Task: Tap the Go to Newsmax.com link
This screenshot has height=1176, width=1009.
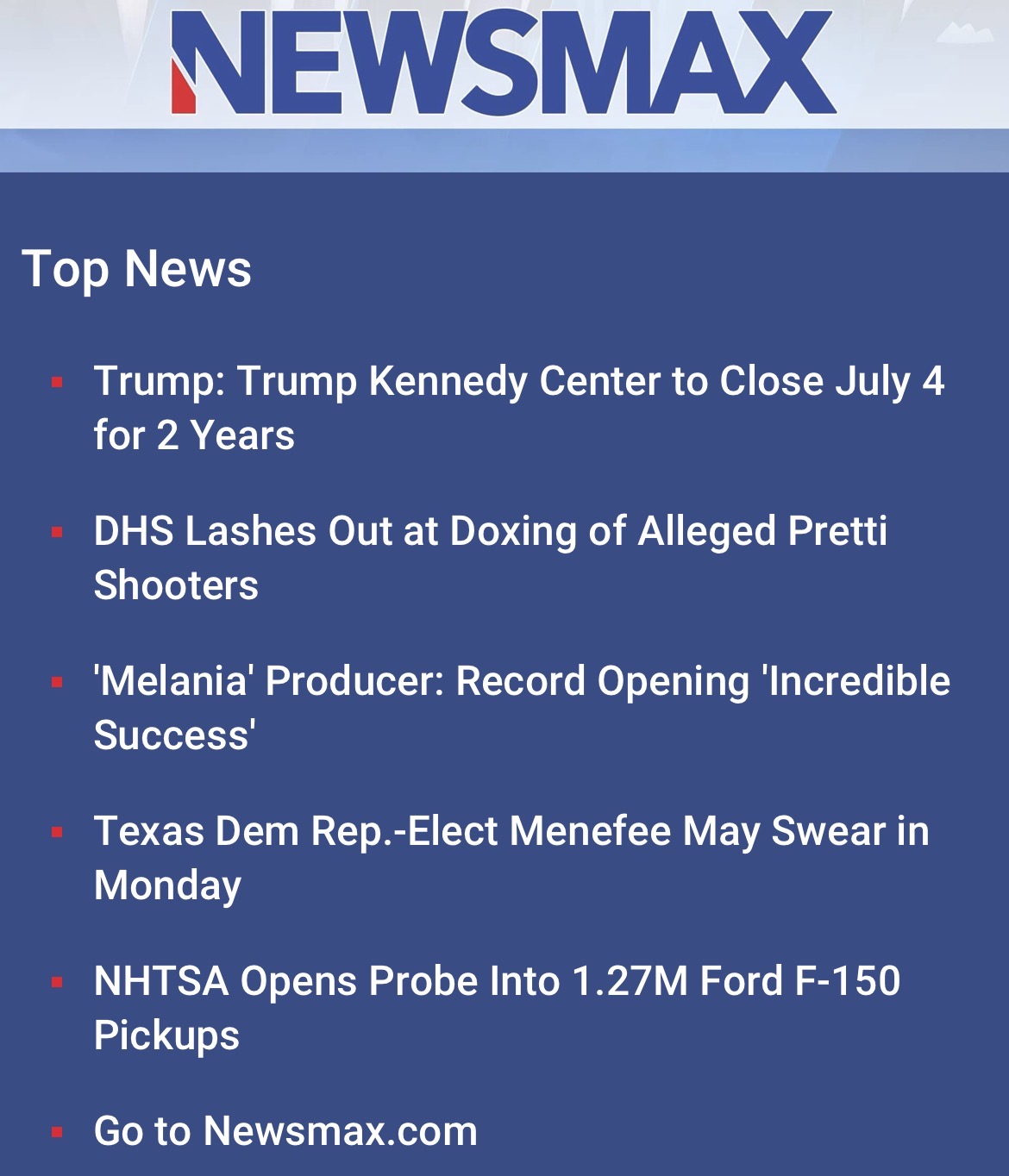Action: pyautogui.click(x=285, y=1131)
